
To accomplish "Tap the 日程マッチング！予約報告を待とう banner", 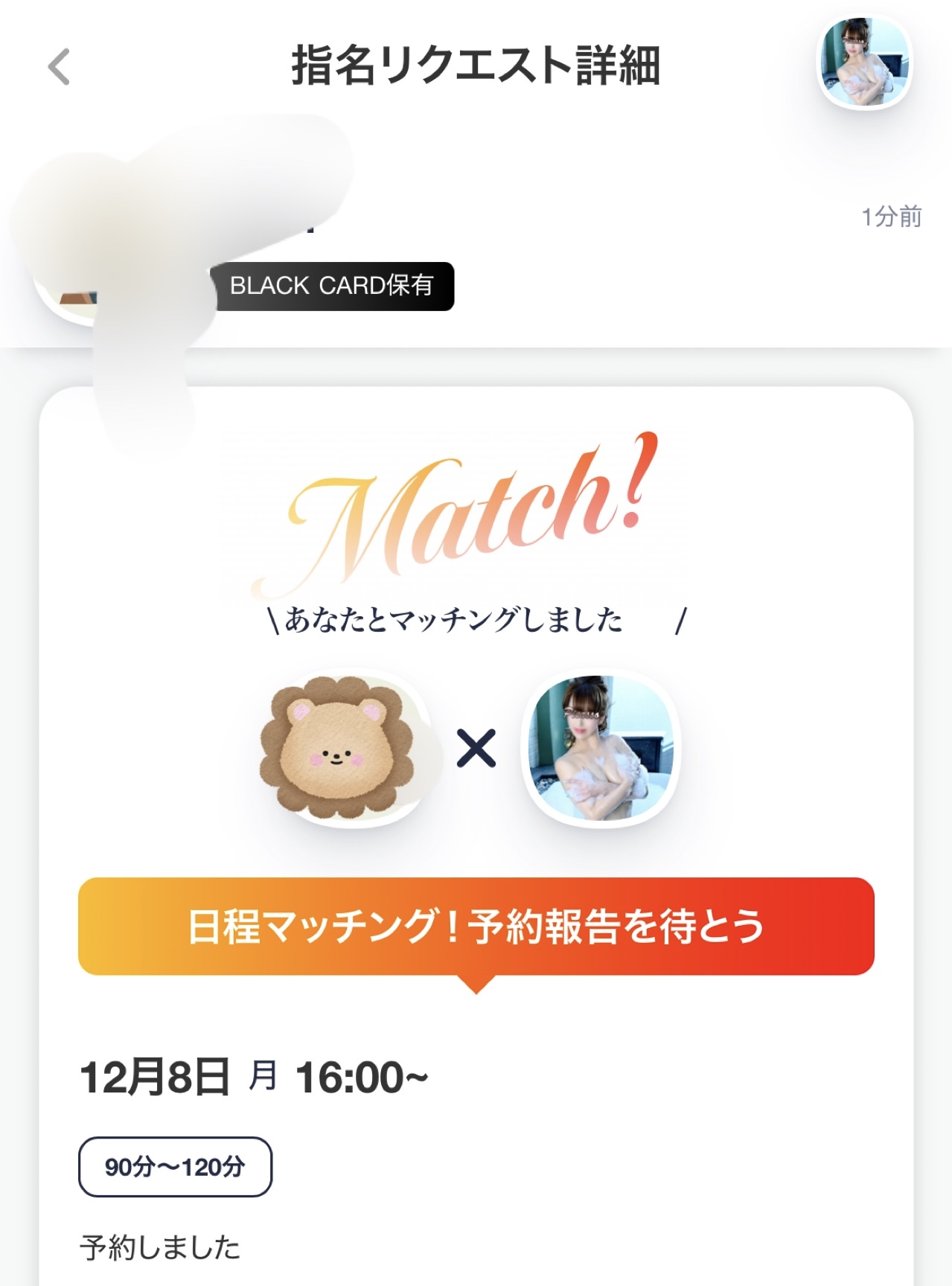I will coord(476,927).
